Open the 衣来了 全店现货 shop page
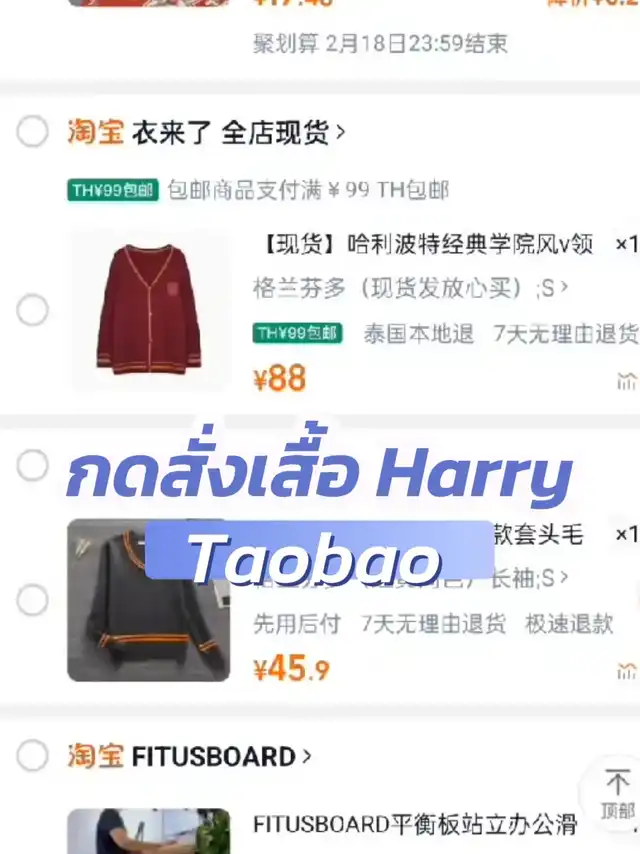Image resolution: width=640 pixels, height=854 pixels. (238, 132)
